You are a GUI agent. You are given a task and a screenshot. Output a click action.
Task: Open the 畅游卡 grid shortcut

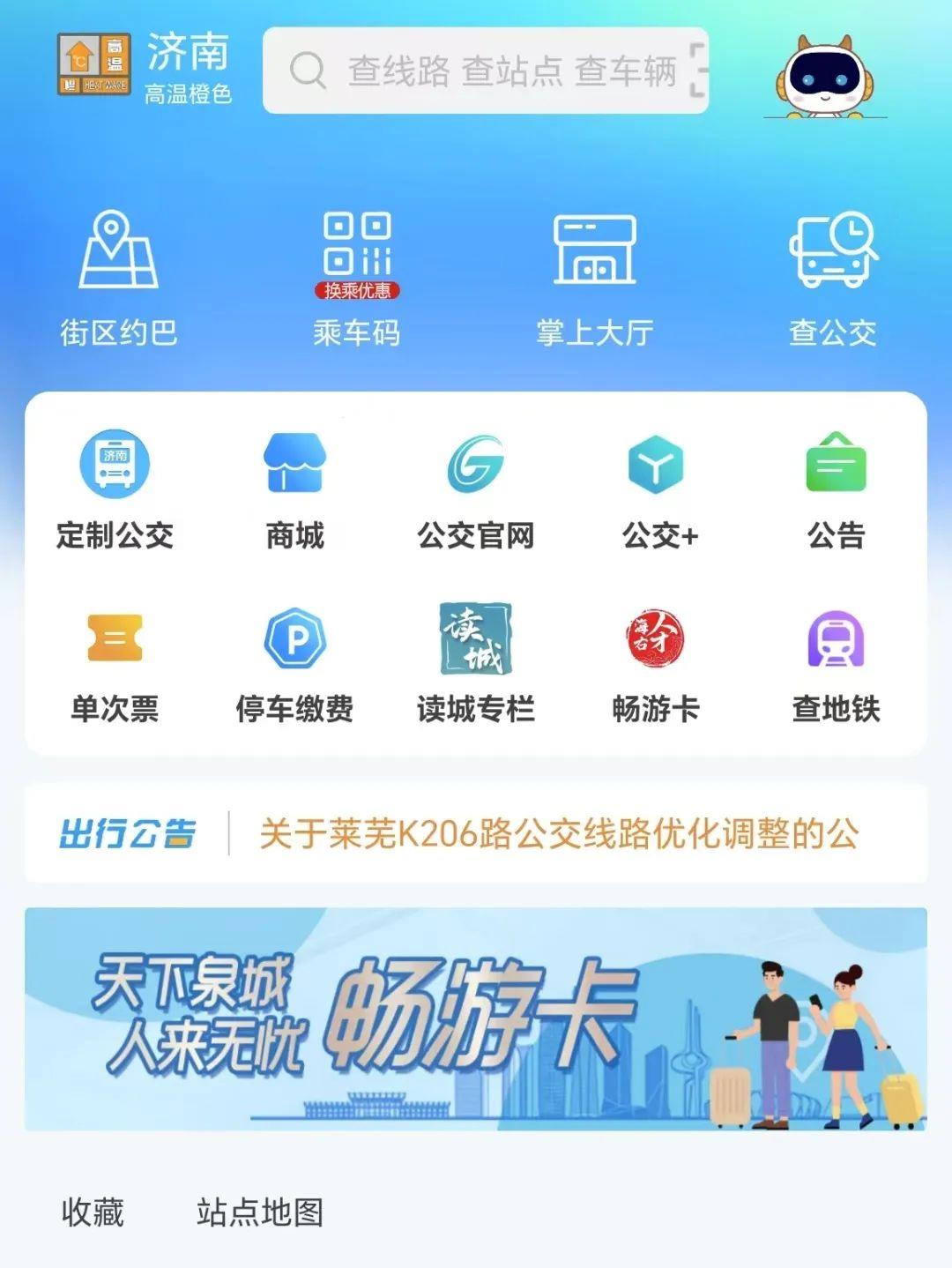pos(657,663)
